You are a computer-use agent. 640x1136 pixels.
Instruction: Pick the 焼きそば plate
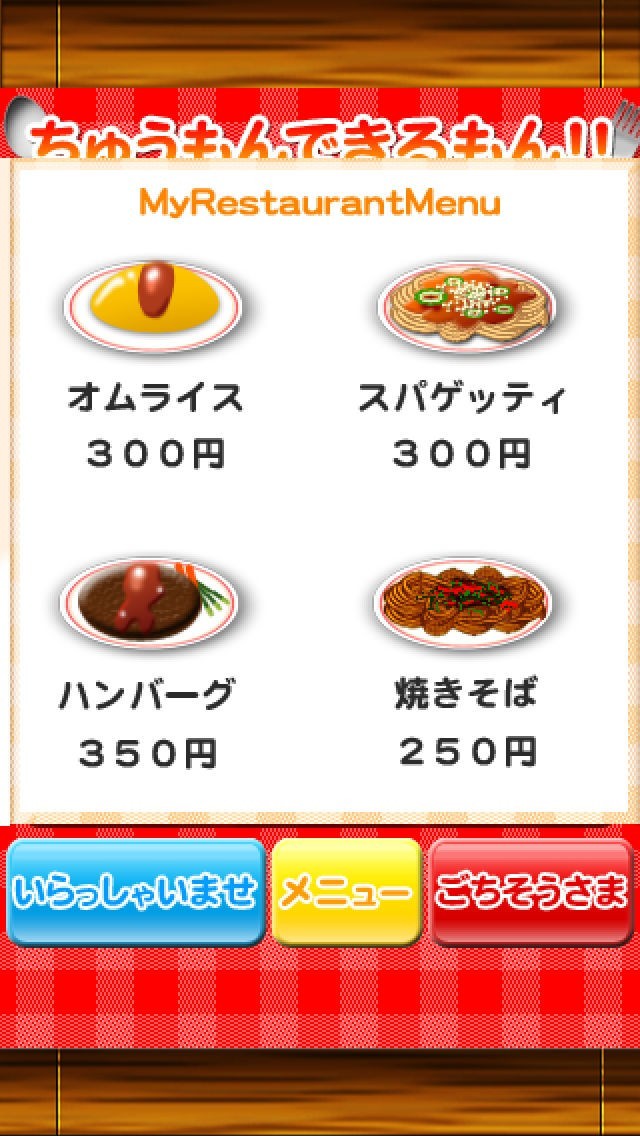(x=463, y=602)
